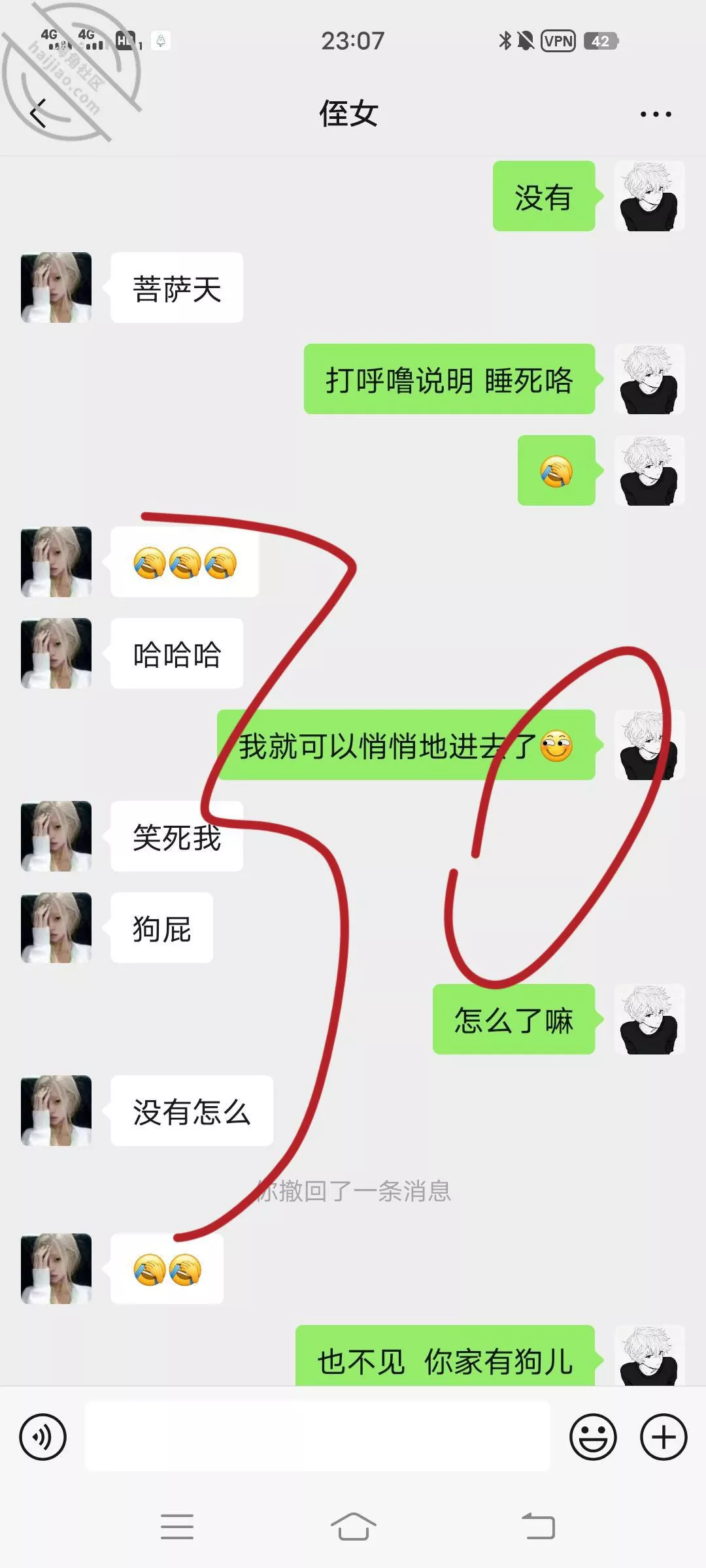Image resolution: width=706 pixels, height=1568 pixels.
Task: View own avatar next to 没有
Action: [x=649, y=196]
